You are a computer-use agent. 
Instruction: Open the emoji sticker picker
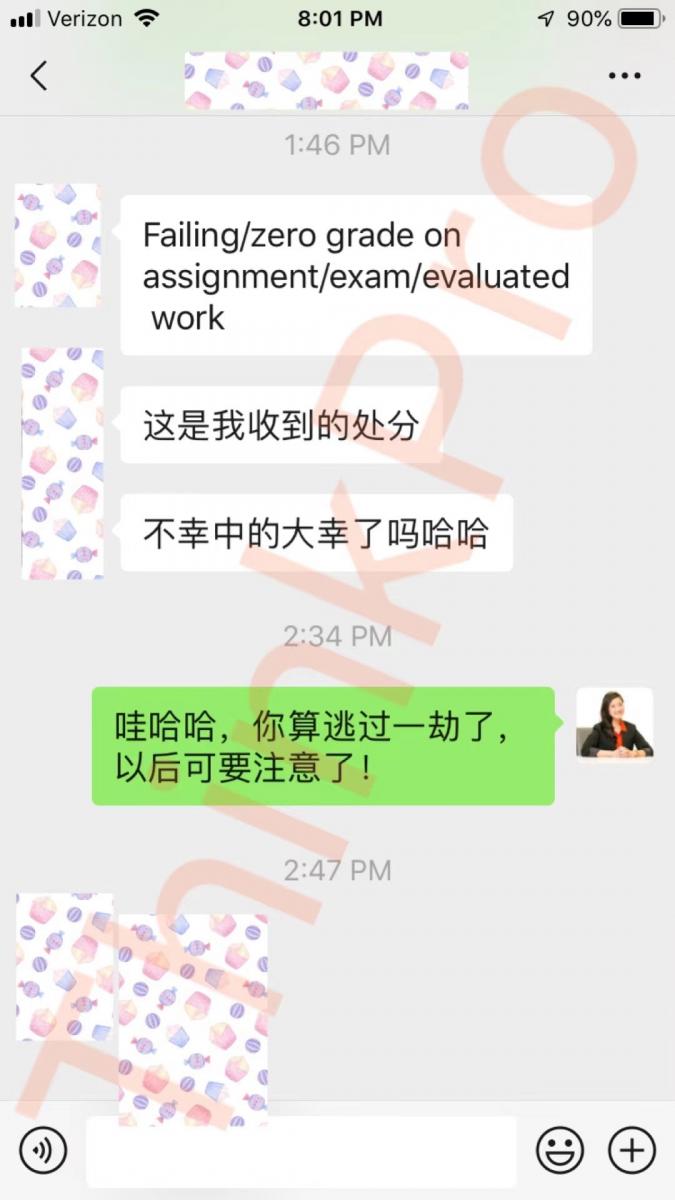(560, 1151)
